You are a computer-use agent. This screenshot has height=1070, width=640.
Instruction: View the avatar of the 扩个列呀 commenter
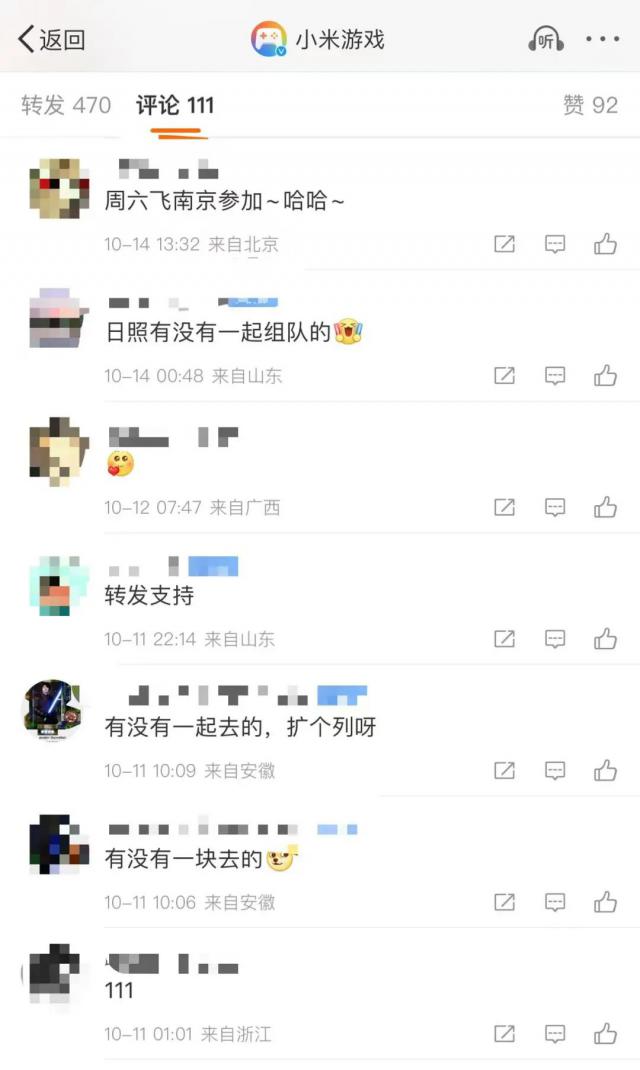click(51, 711)
